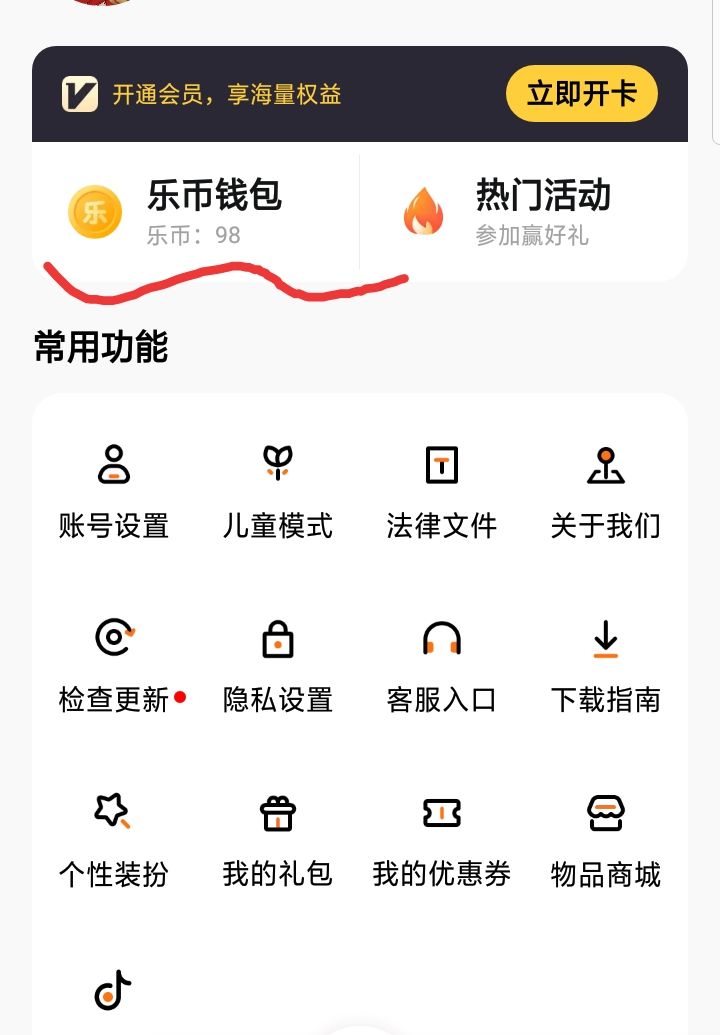720x1035 pixels.
Task: Visit the 物品商城 item store
Action: [x=605, y=840]
